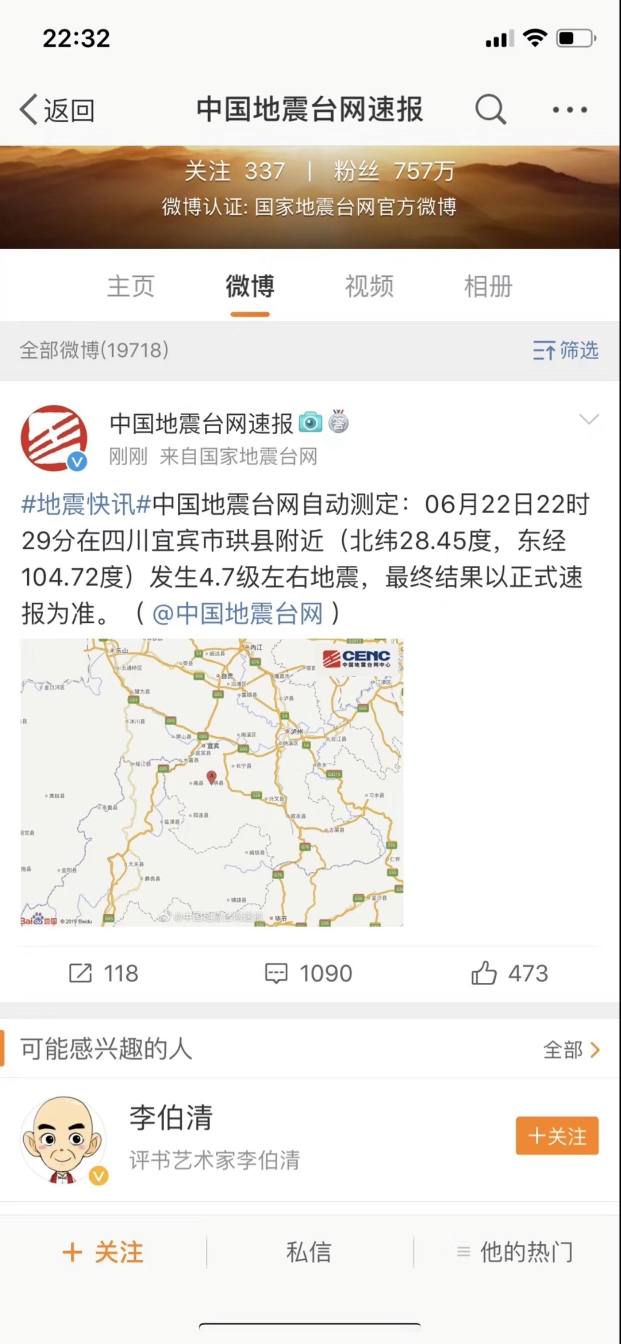This screenshot has height=1344, width=621.
Task: Open the 筛选 filter option
Action: (x=565, y=350)
